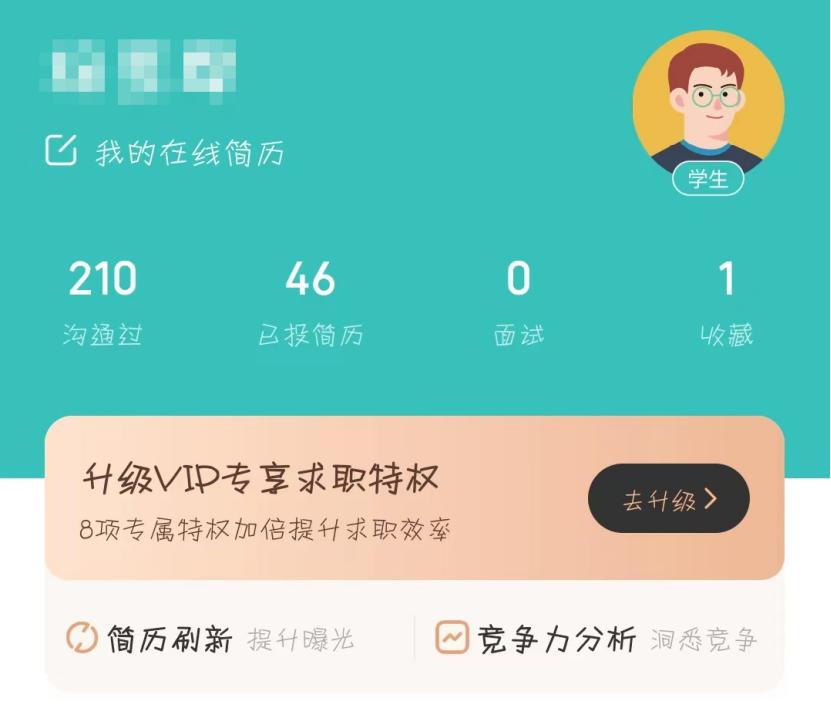View the 210 沟通过 list
831x715 pixels.
[x=102, y=303]
